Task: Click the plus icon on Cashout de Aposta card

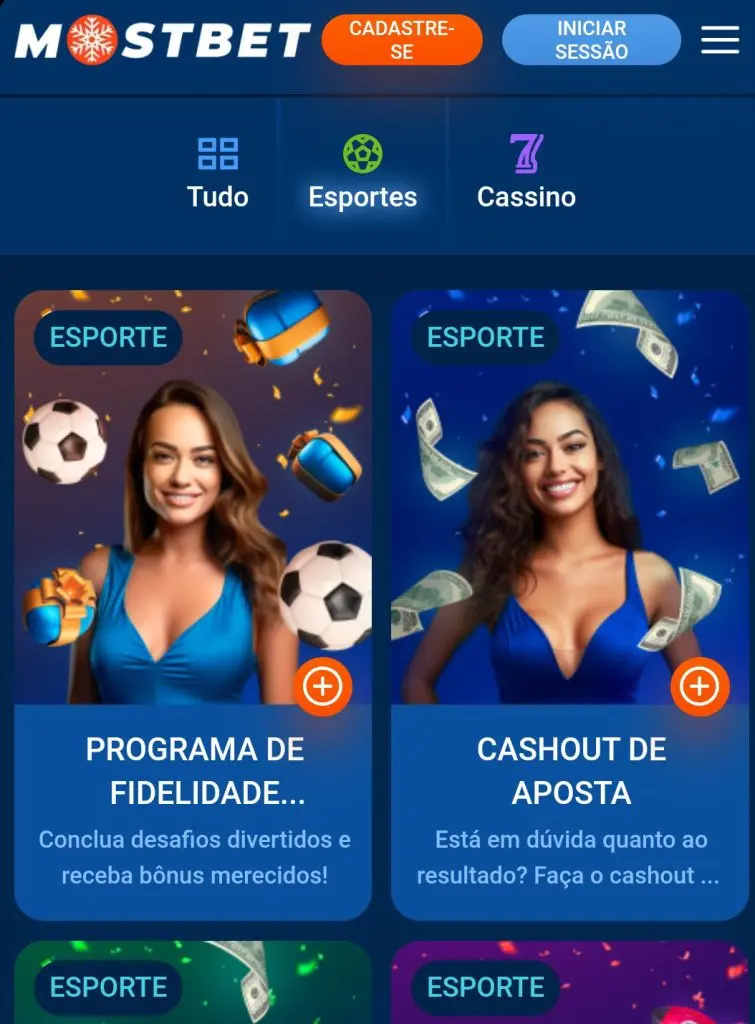Action: coord(697,687)
